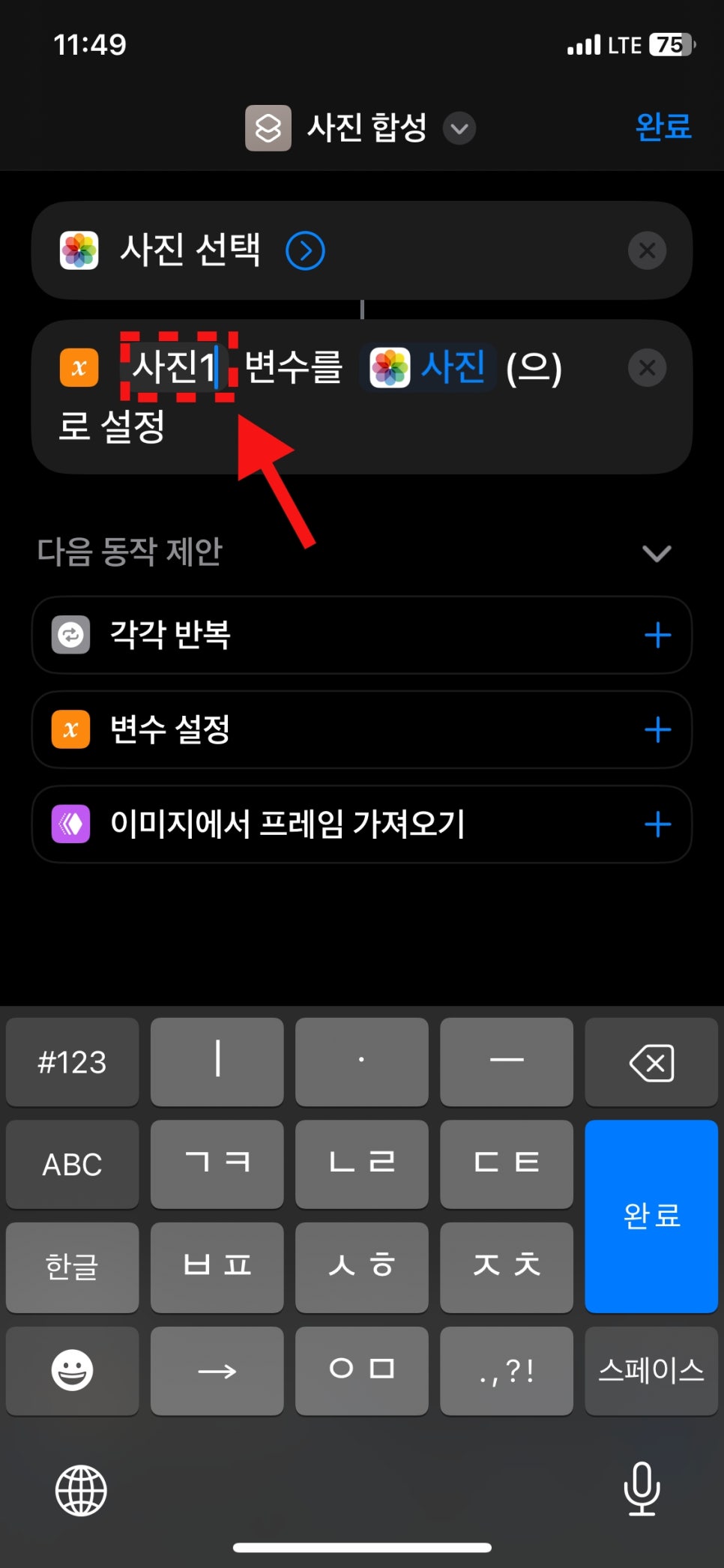
Task: Tap the 스페이스 key
Action: 651,1370
